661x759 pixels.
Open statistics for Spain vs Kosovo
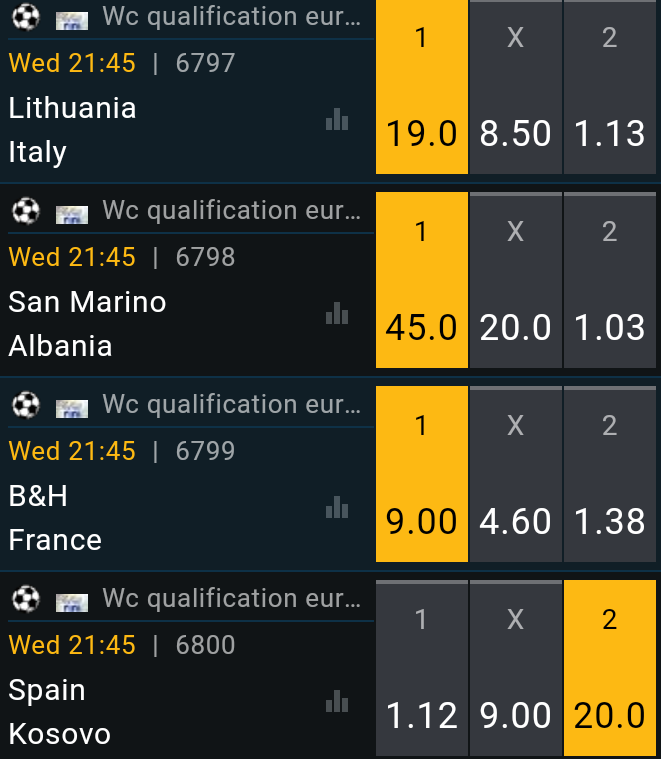coord(337,702)
